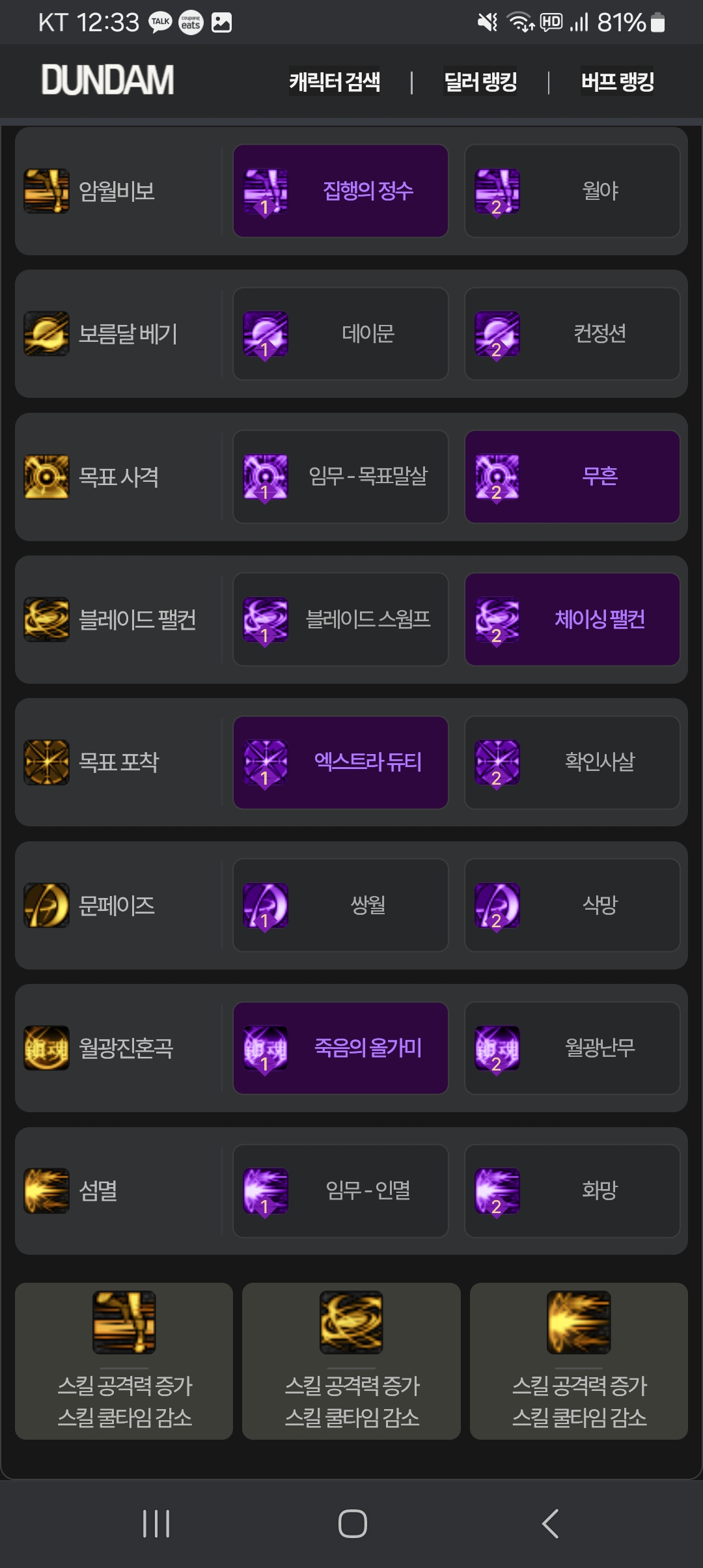Choose 임무 - 목표말살 option

click(x=340, y=477)
